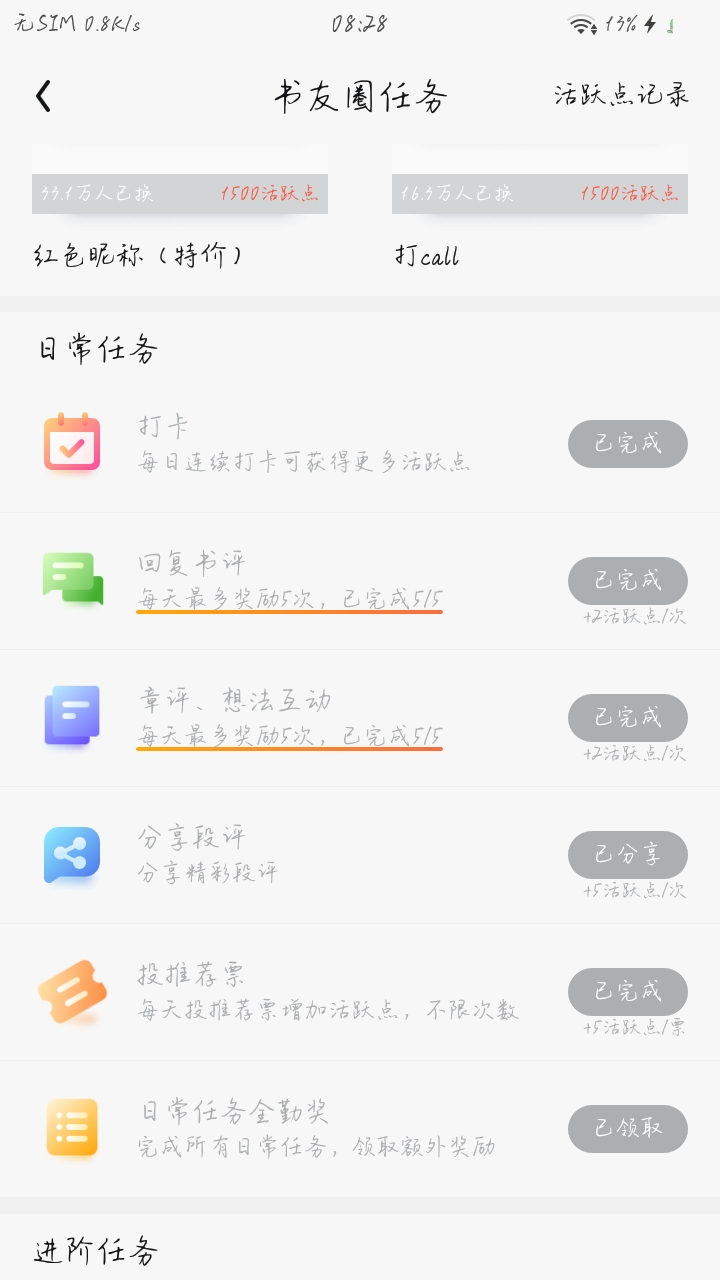Tap 已领取 for 日常任务全勤奖

pyautogui.click(x=628, y=1128)
